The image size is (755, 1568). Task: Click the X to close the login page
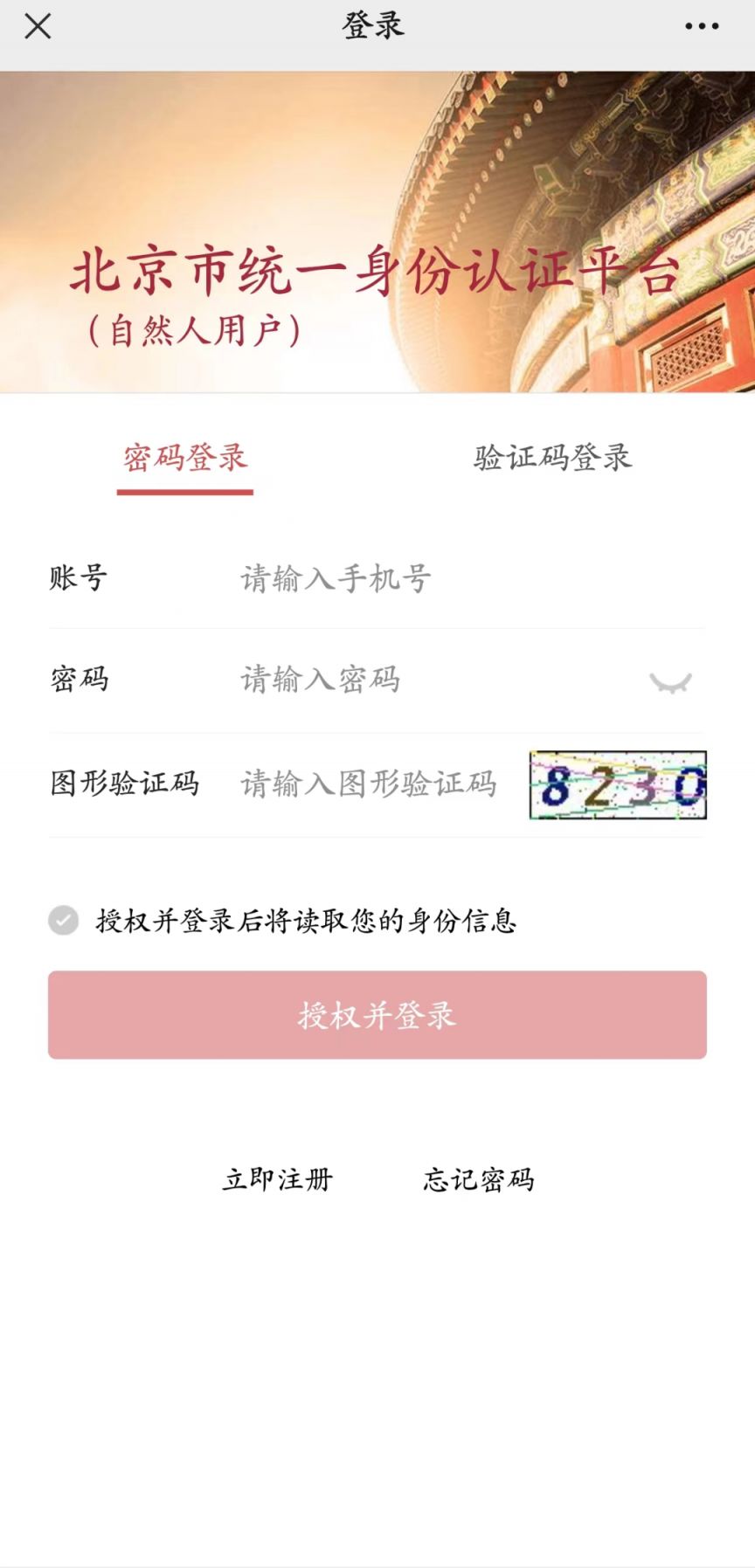click(x=38, y=26)
